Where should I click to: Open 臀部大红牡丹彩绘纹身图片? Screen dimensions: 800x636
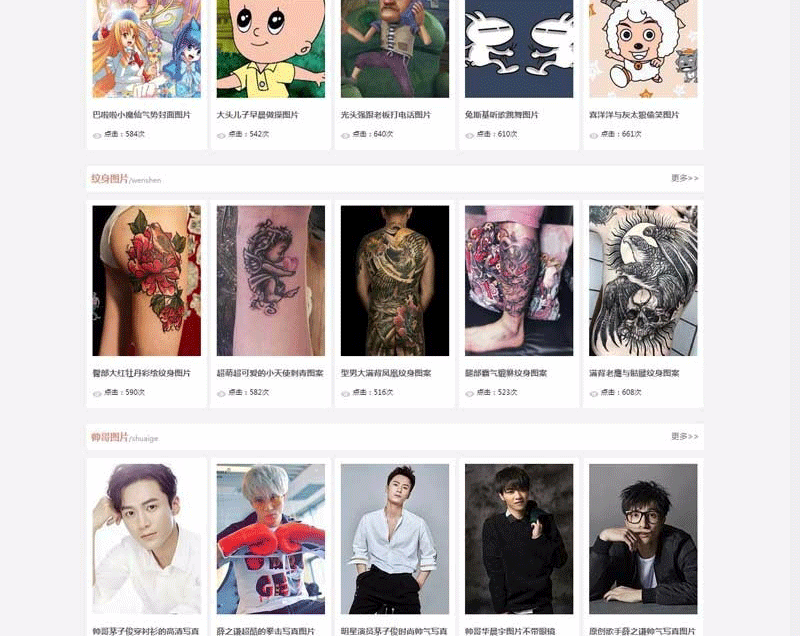[x=146, y=281]
